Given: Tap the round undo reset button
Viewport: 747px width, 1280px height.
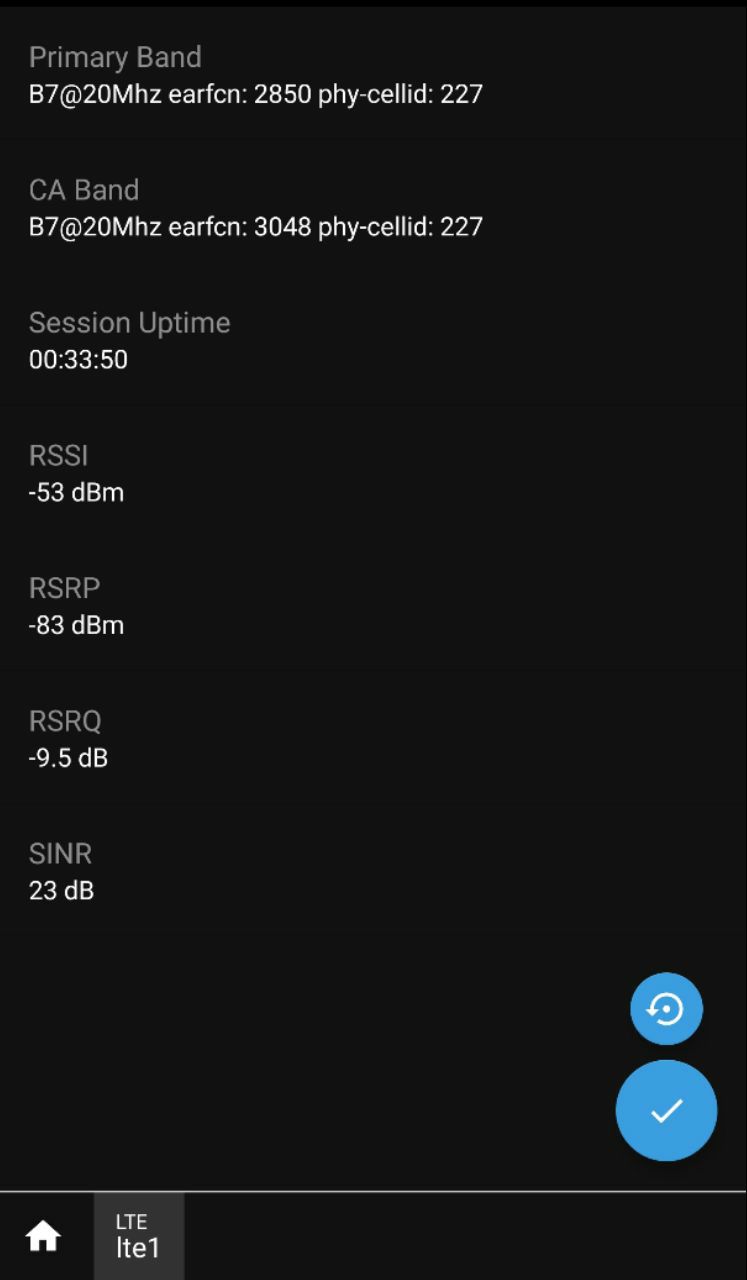Looking at the screenshot, I should tap(667, 1009).
